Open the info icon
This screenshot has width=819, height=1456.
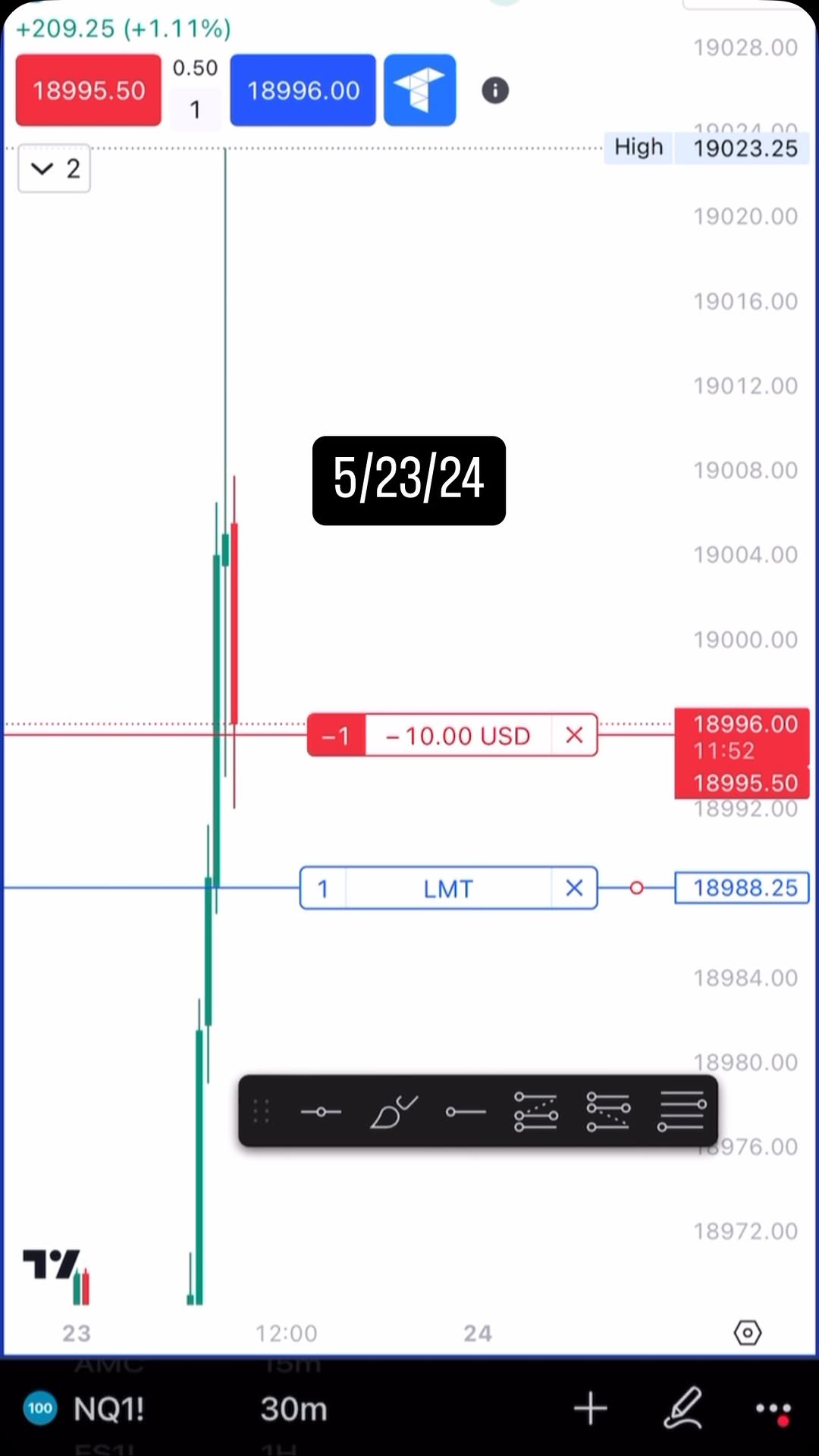495,90
